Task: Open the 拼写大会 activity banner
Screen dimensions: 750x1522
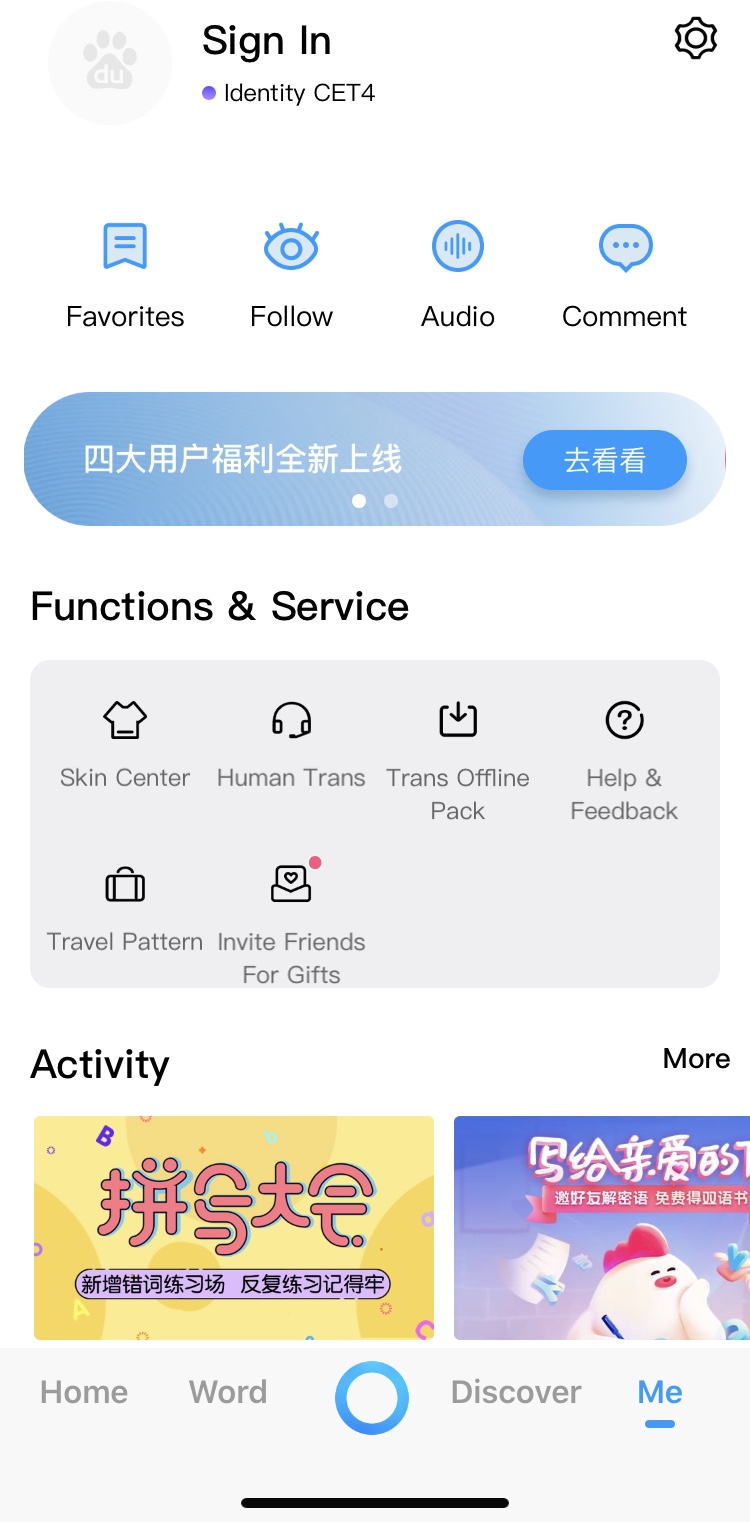Action: click(x=233, y=1228)
